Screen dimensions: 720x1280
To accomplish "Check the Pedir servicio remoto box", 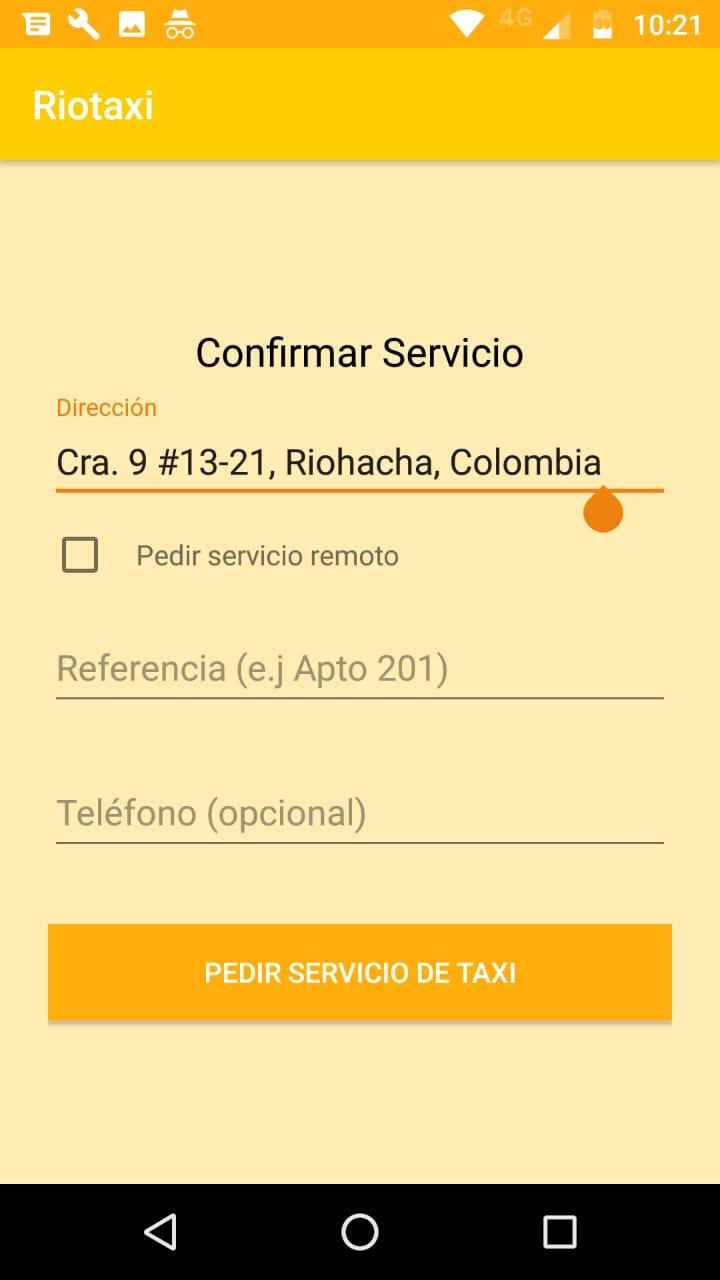I will pyautogui.click(x=80, y=555).
